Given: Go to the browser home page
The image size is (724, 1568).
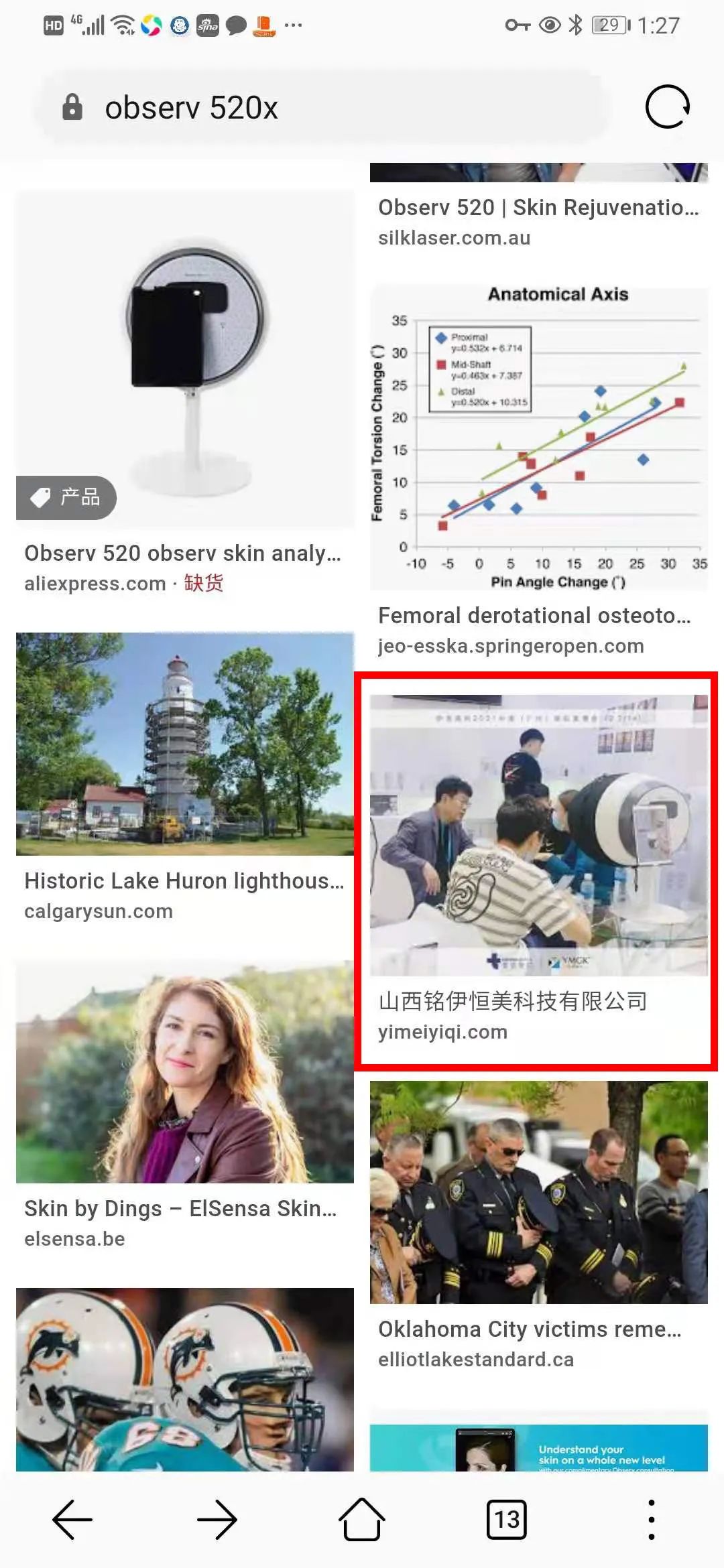Looking at the screenshot, I should 362,1520.
